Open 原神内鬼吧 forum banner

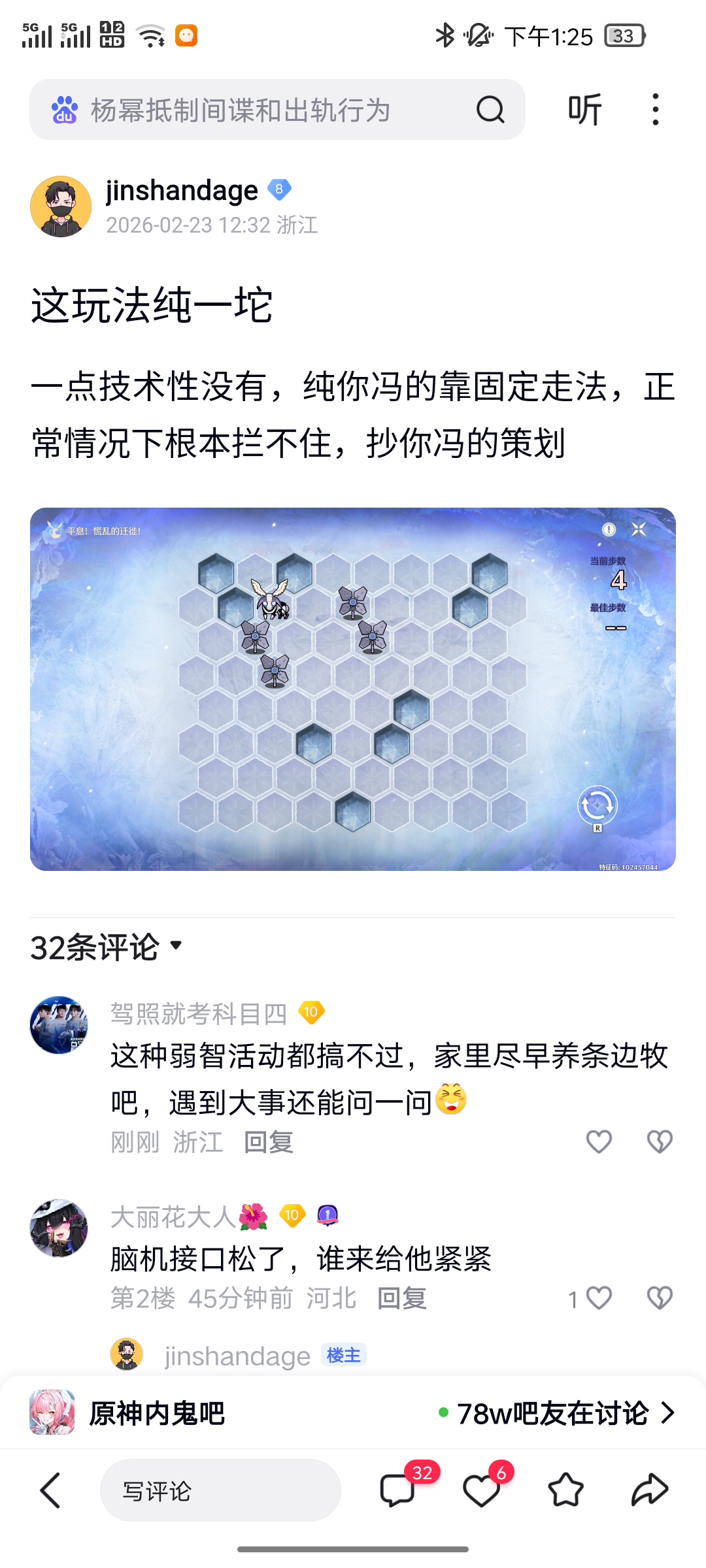pyautogui.click(x=353, y=1413)
